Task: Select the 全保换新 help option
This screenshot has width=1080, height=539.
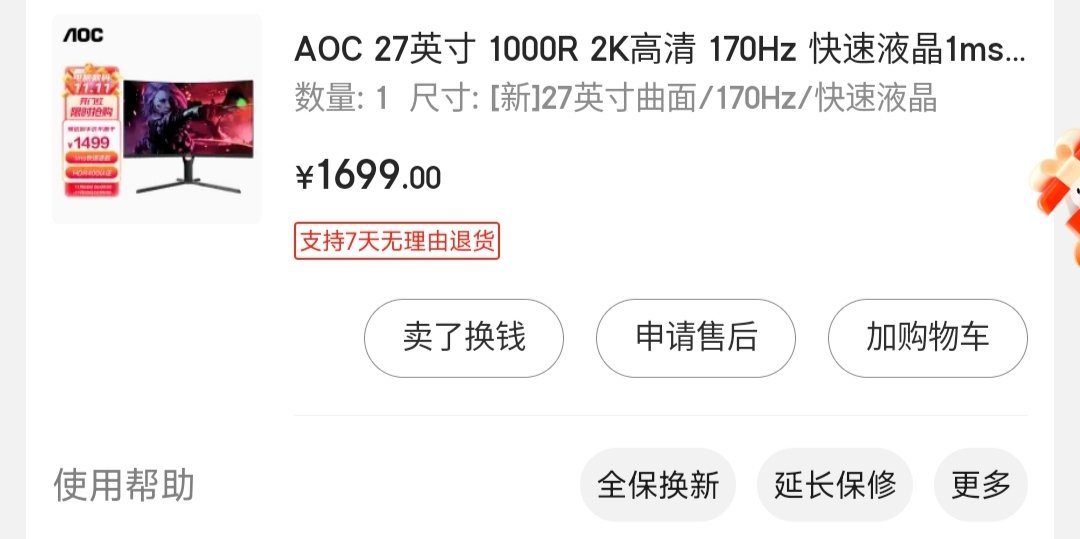Action: coord(658,486)
